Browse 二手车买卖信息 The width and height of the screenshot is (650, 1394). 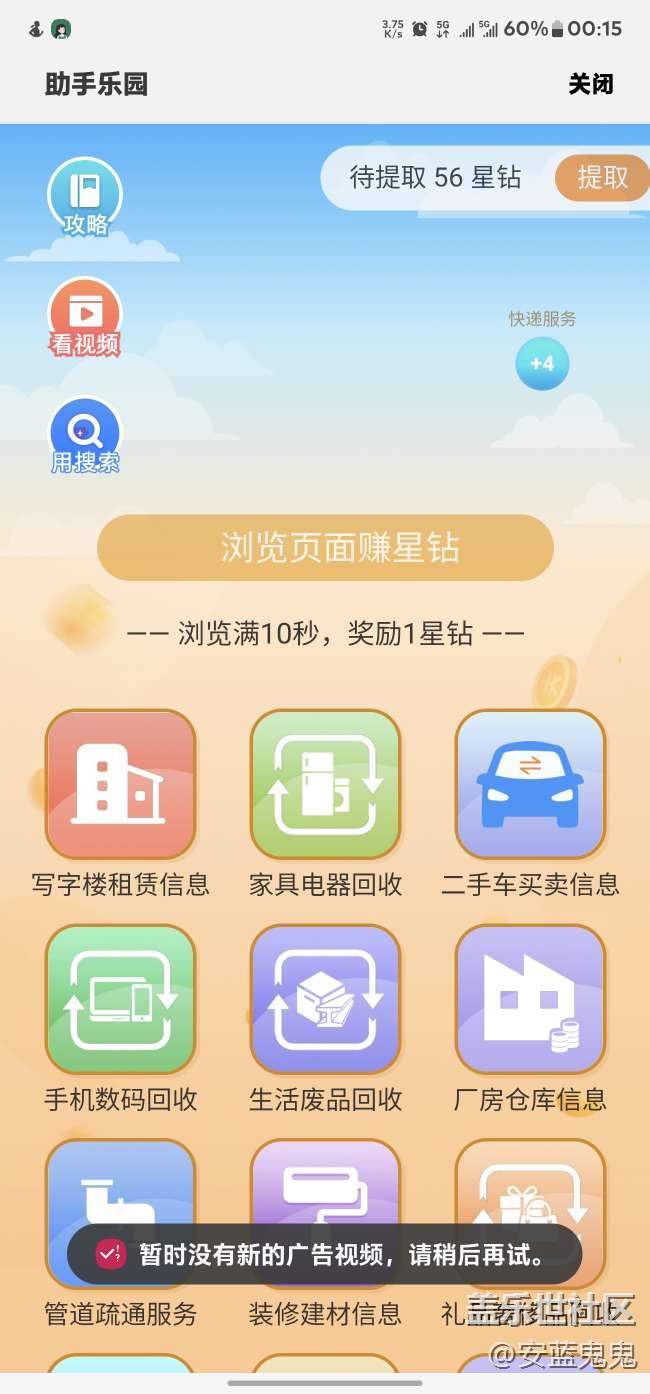click(x=530, y=785)
